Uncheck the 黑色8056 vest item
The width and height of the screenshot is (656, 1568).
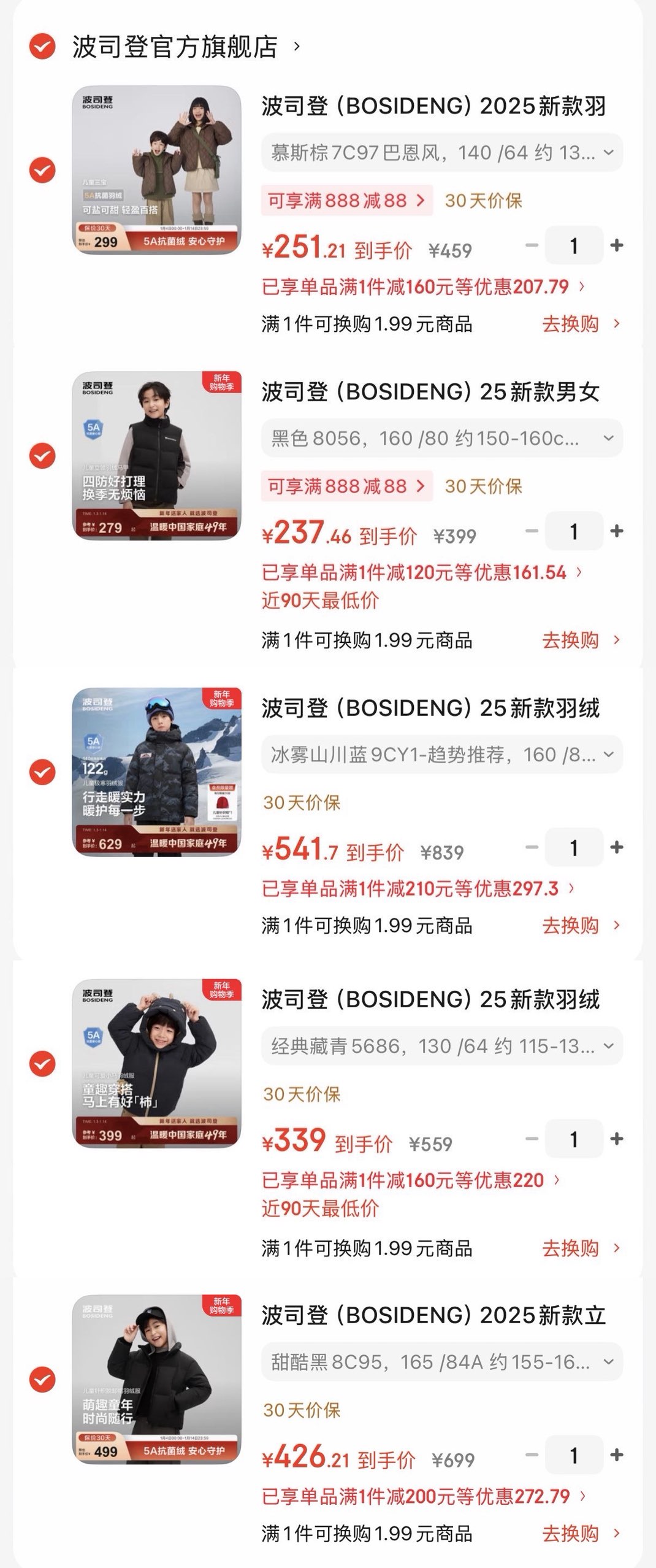42,456
